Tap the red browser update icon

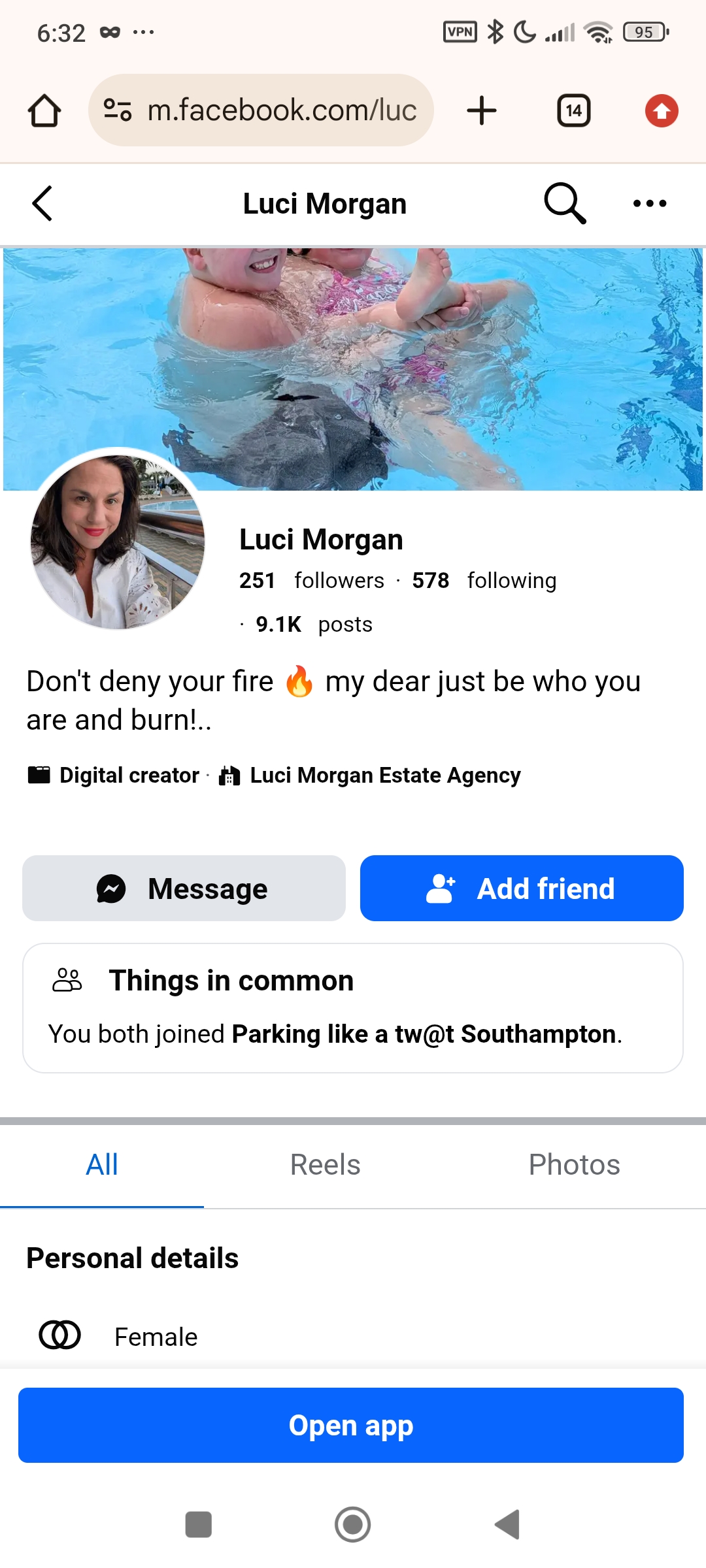662,110
